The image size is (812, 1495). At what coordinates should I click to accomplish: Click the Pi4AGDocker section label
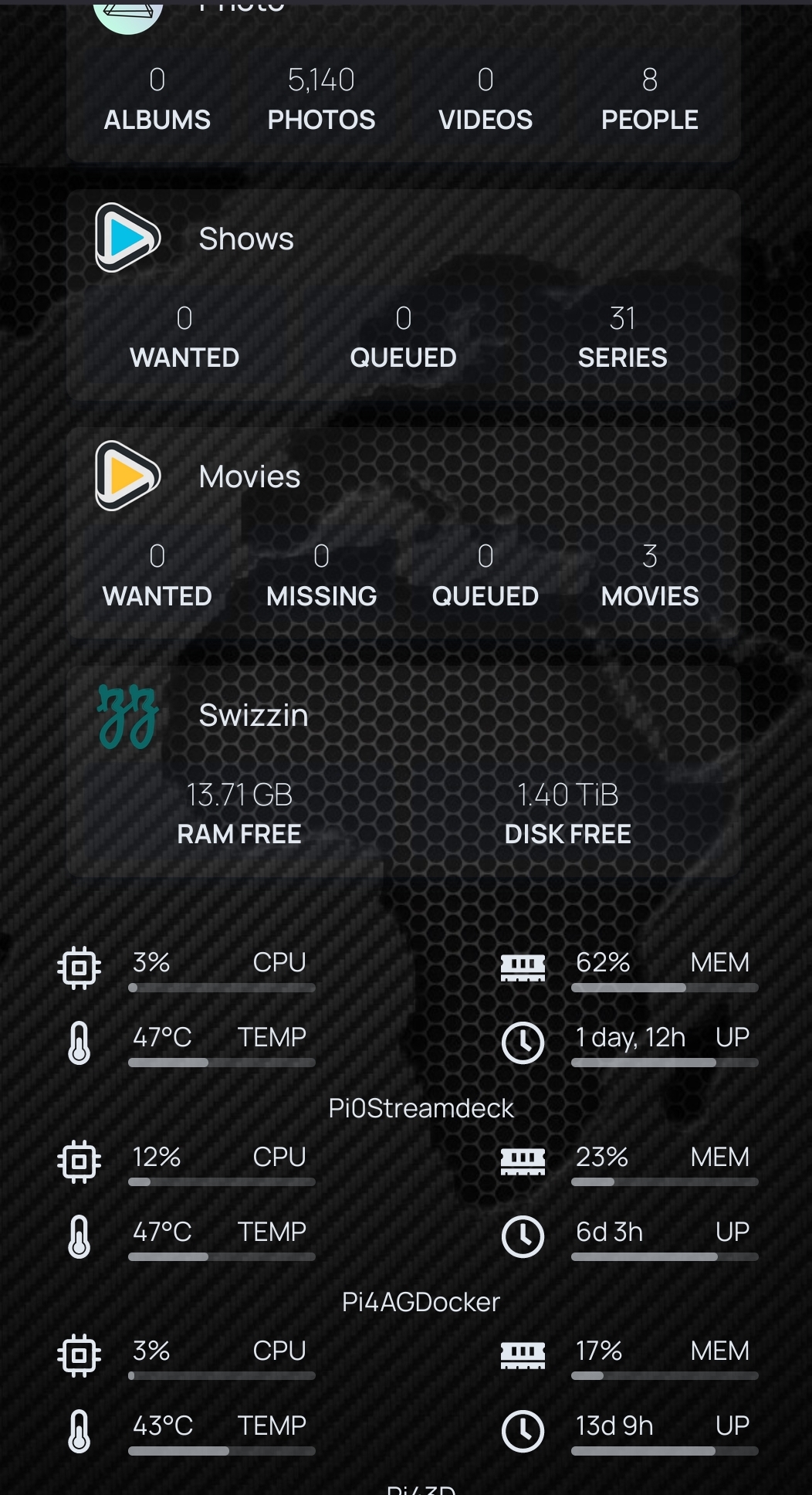[x=421, y=1302]
